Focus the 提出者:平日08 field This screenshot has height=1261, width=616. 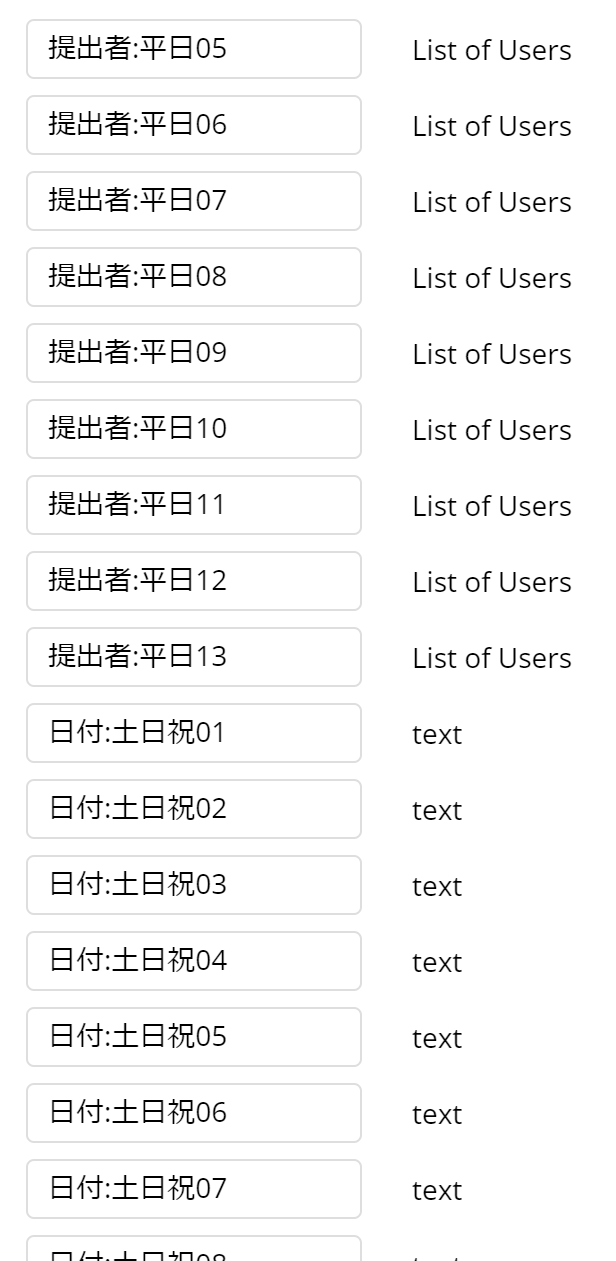tap(193, 277)
